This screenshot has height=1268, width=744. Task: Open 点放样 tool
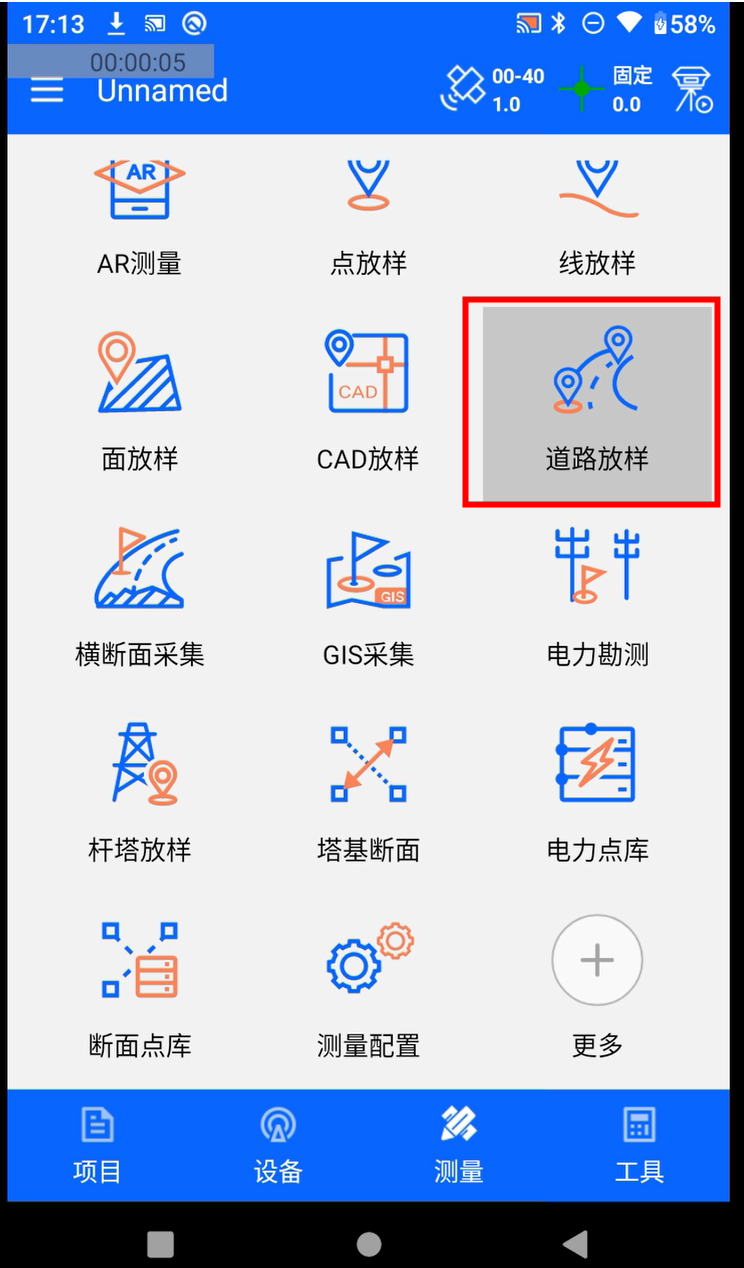tap(368, 215)
